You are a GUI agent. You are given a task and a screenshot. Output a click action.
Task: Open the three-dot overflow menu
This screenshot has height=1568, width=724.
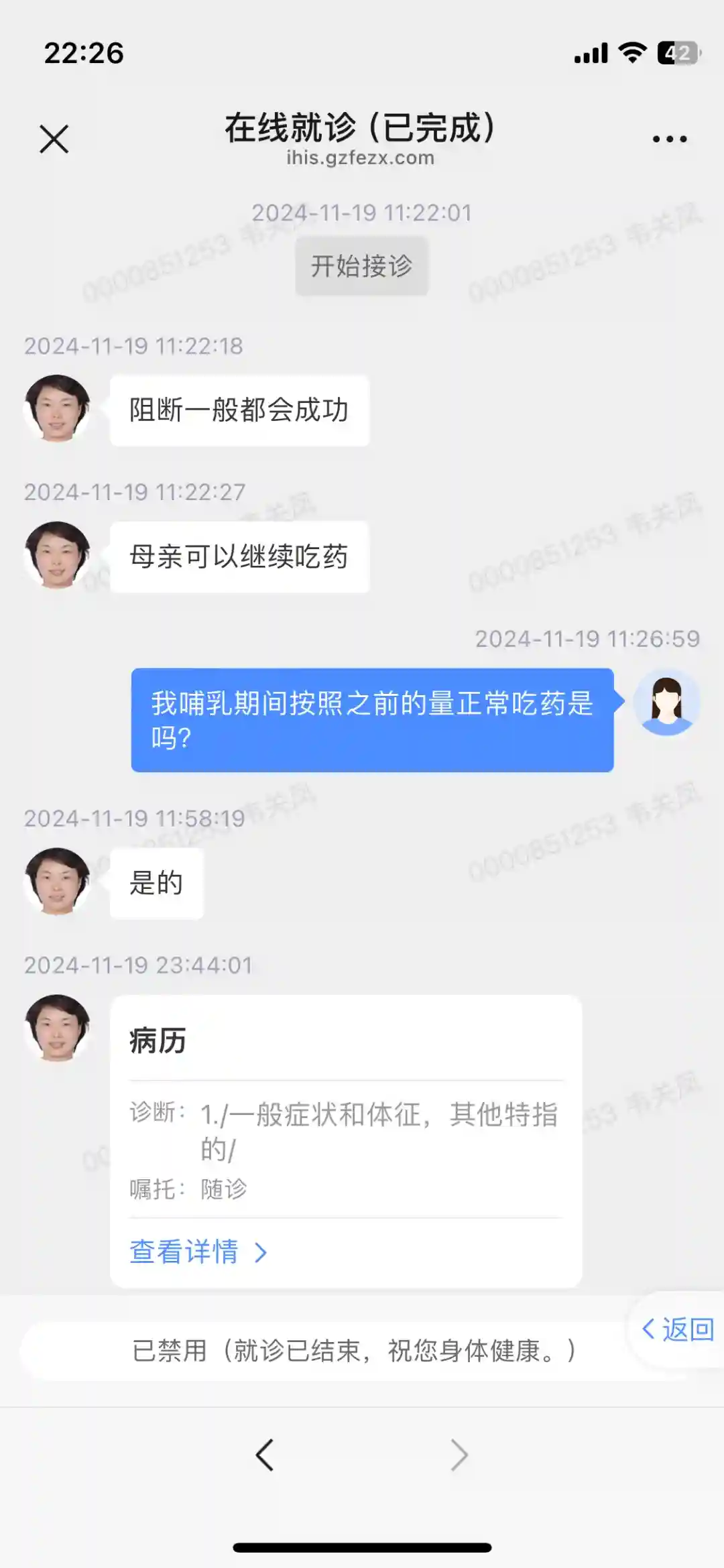[669, 139]
